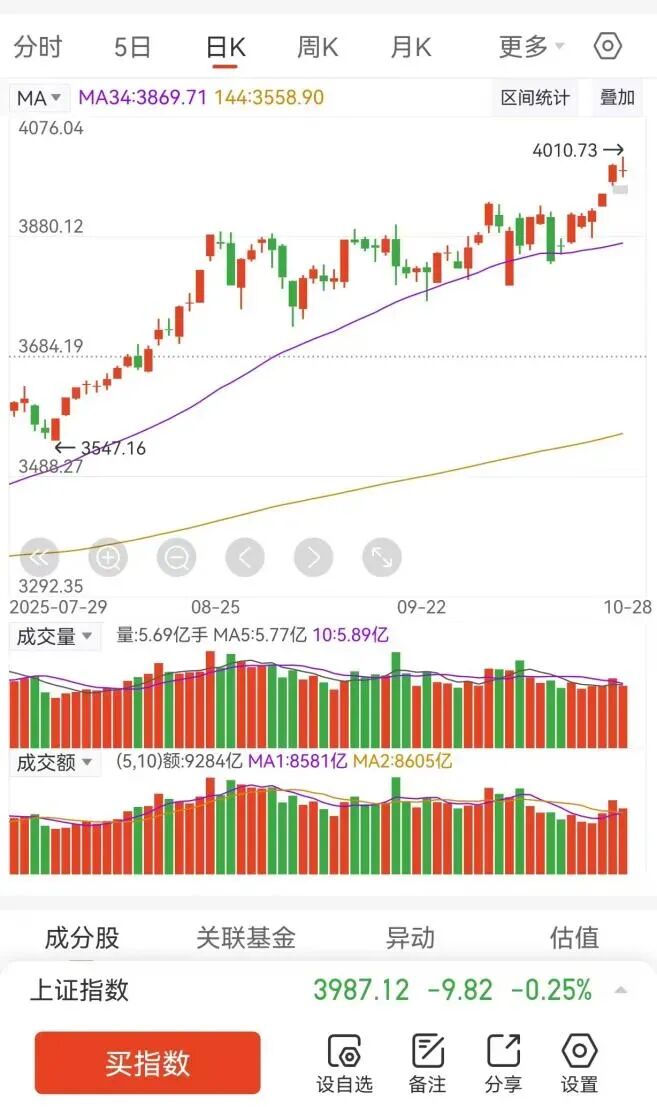The image size is (657, 1107).
Task: Jump to earliest chart data
Action: point(38,557)
